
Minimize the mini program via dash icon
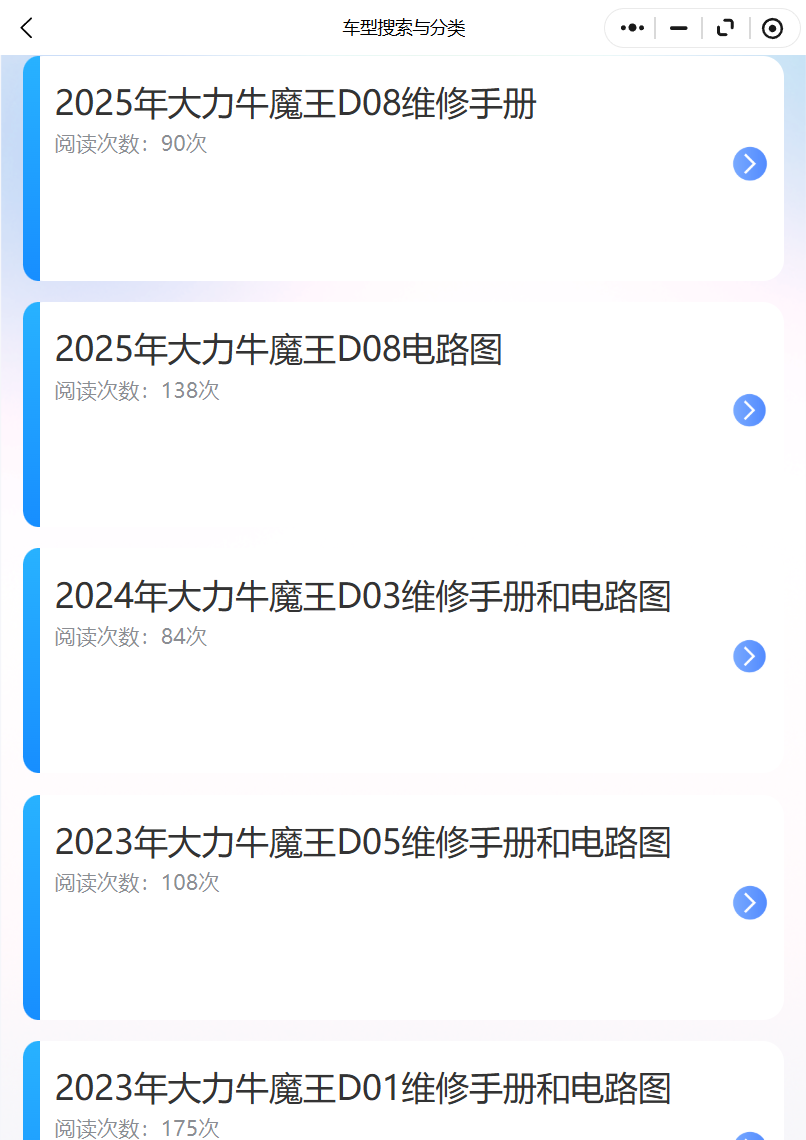click(678, 28)
